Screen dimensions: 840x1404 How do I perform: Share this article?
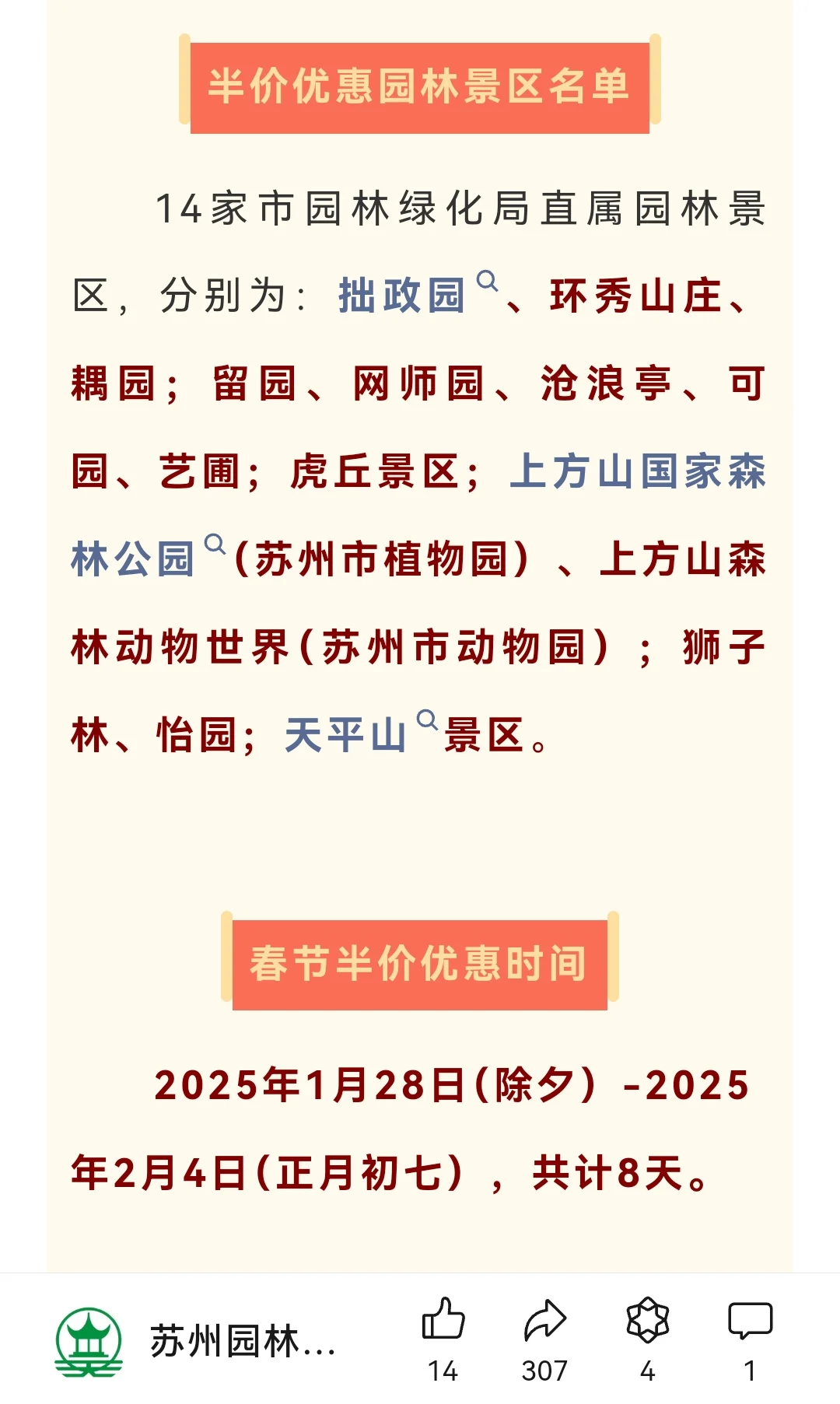[544, 1339]
